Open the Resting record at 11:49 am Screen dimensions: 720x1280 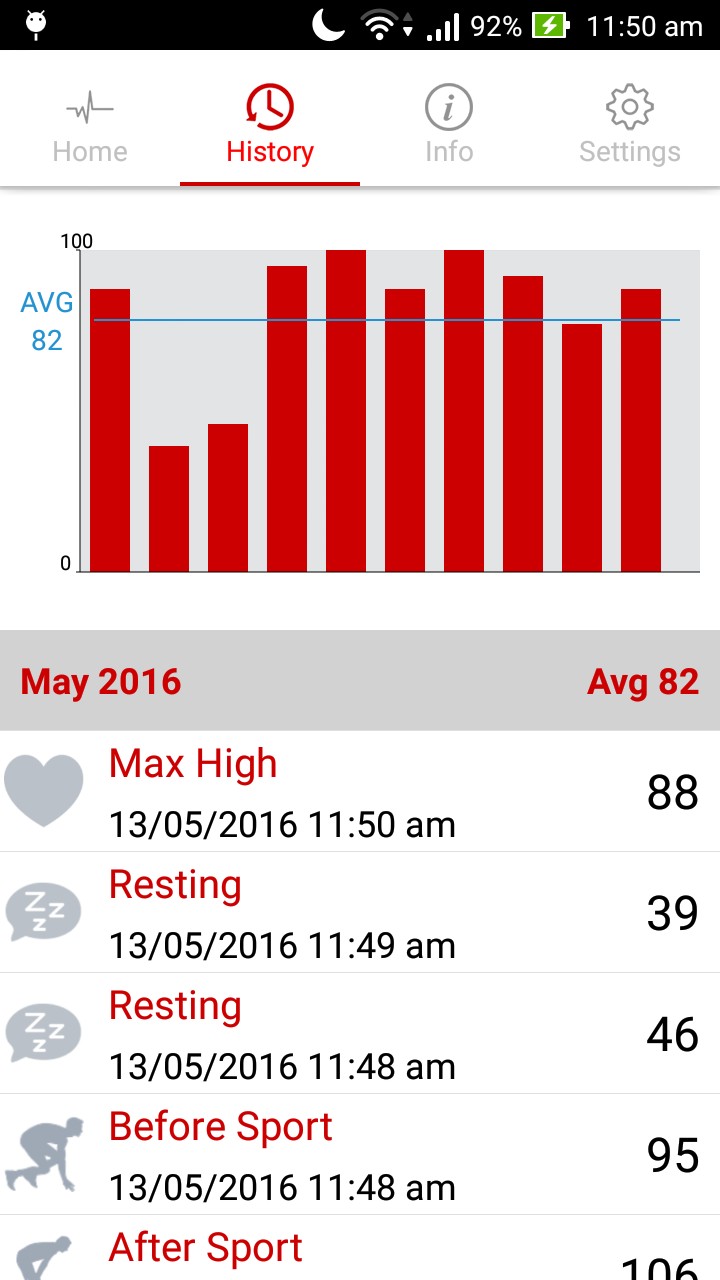coord(360,913)
